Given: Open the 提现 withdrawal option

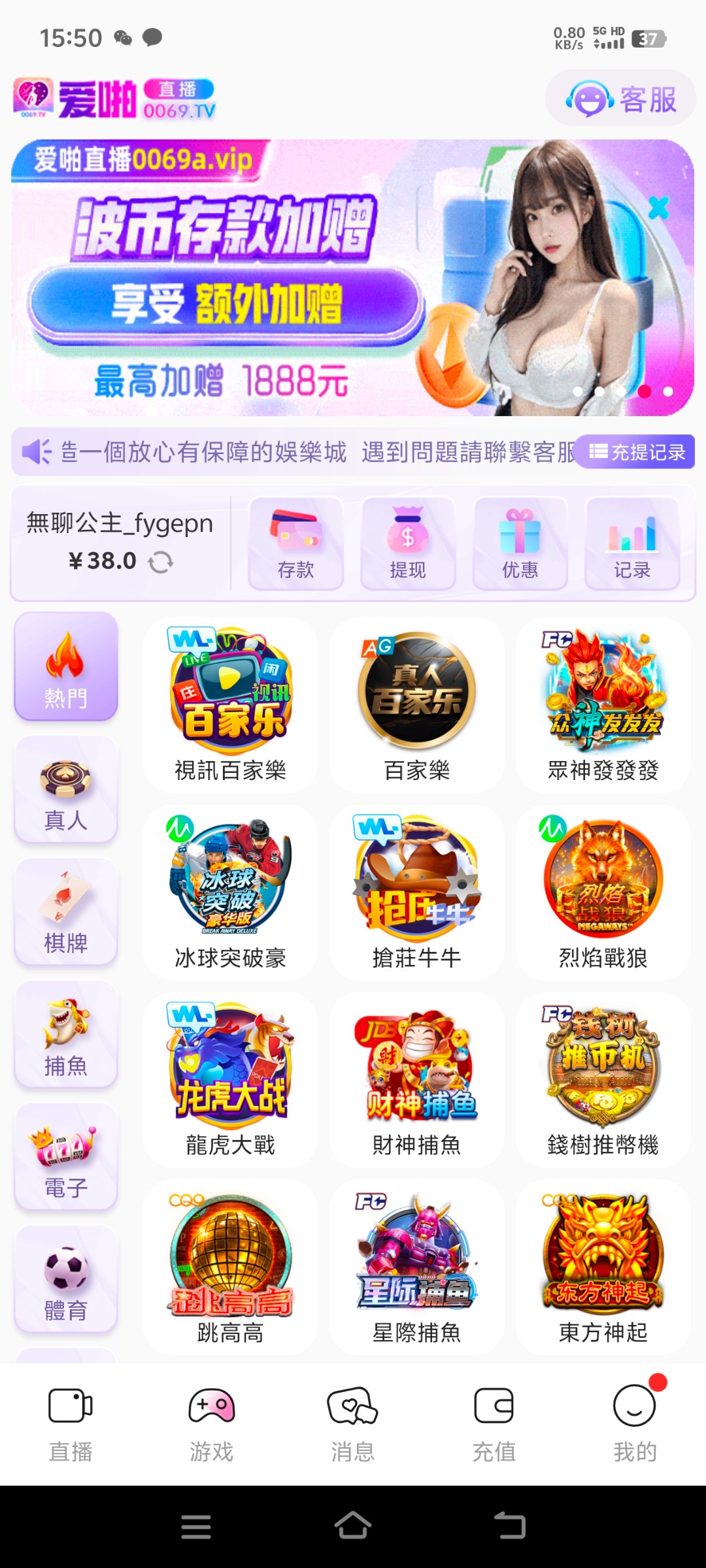Looking at the screenshot, I should [408, 544].
